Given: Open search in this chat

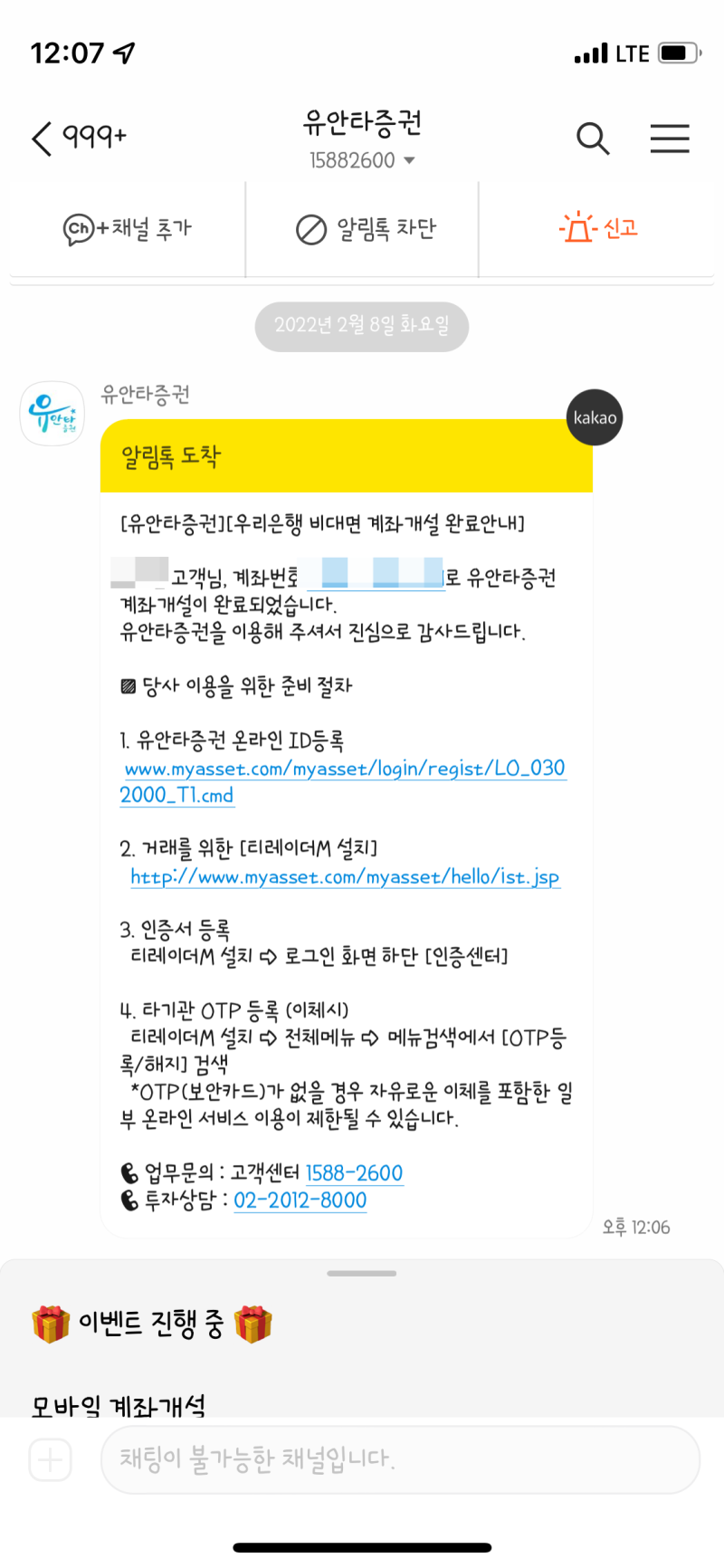Looking at the screenshot, I should tap(593, 139).
